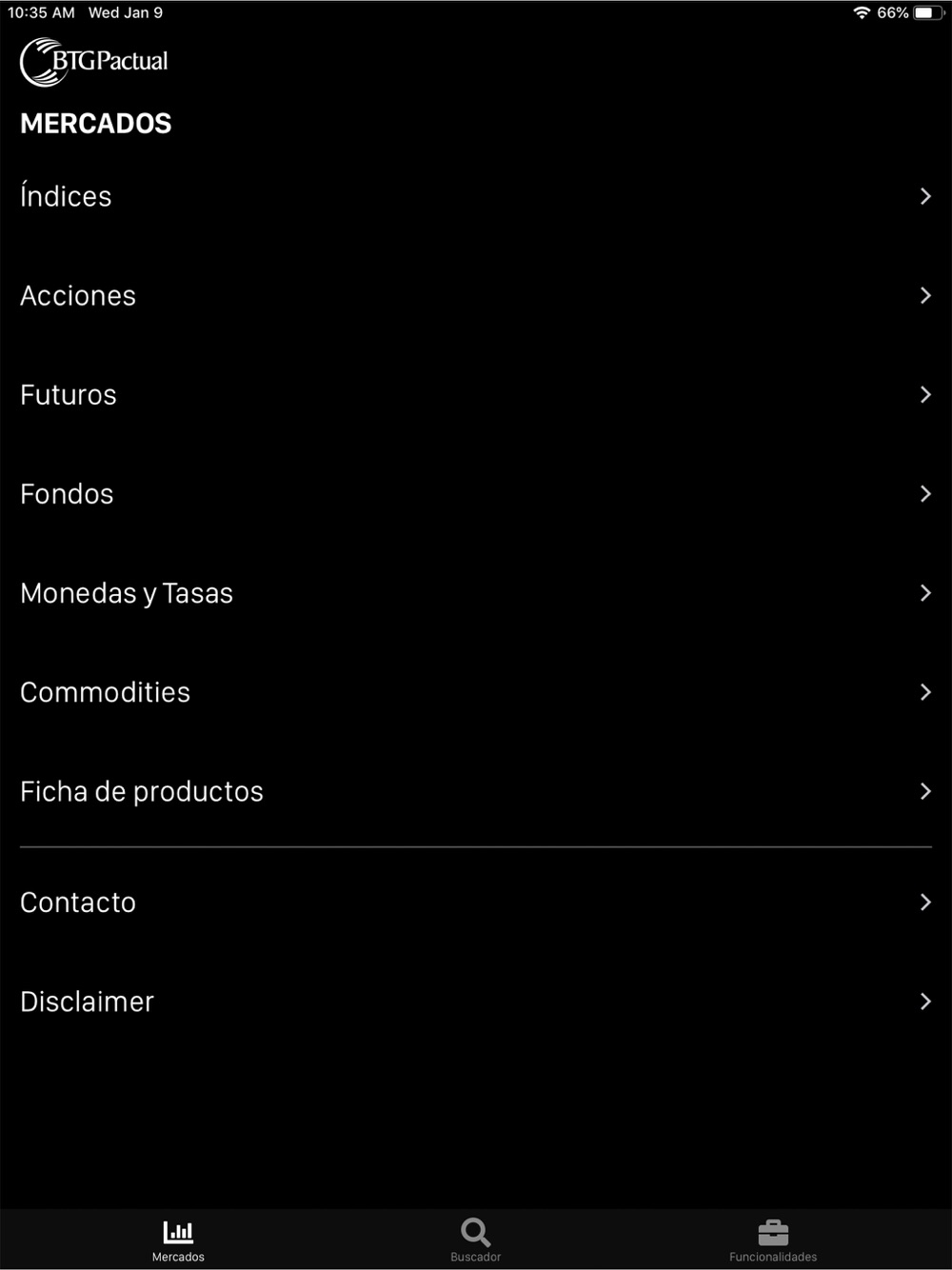This screenshot has width=952, height=1270.
Task: Select the Futuros row
Action: 475,394
